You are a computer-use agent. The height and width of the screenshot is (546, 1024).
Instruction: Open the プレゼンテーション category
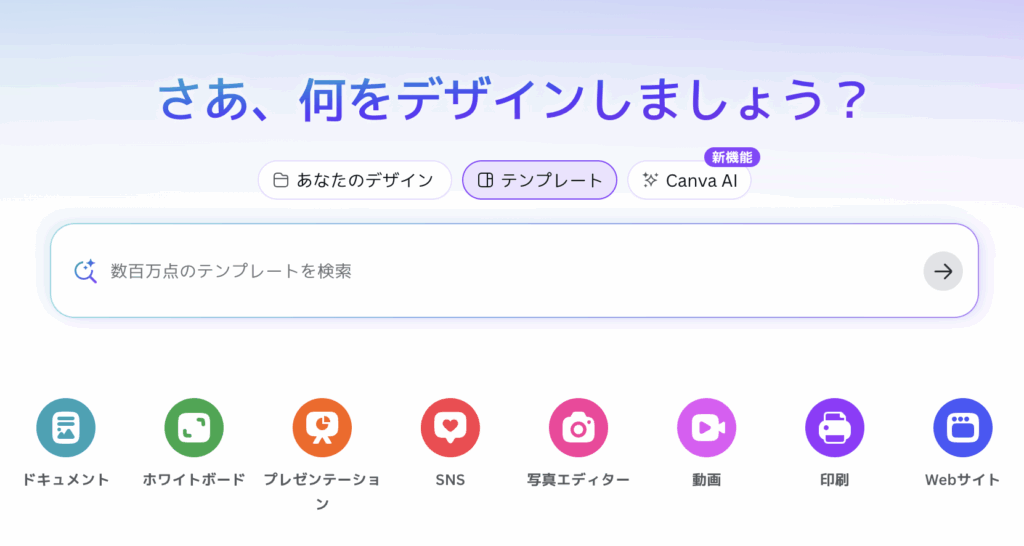pyautogui.click(x=322, y=428)
